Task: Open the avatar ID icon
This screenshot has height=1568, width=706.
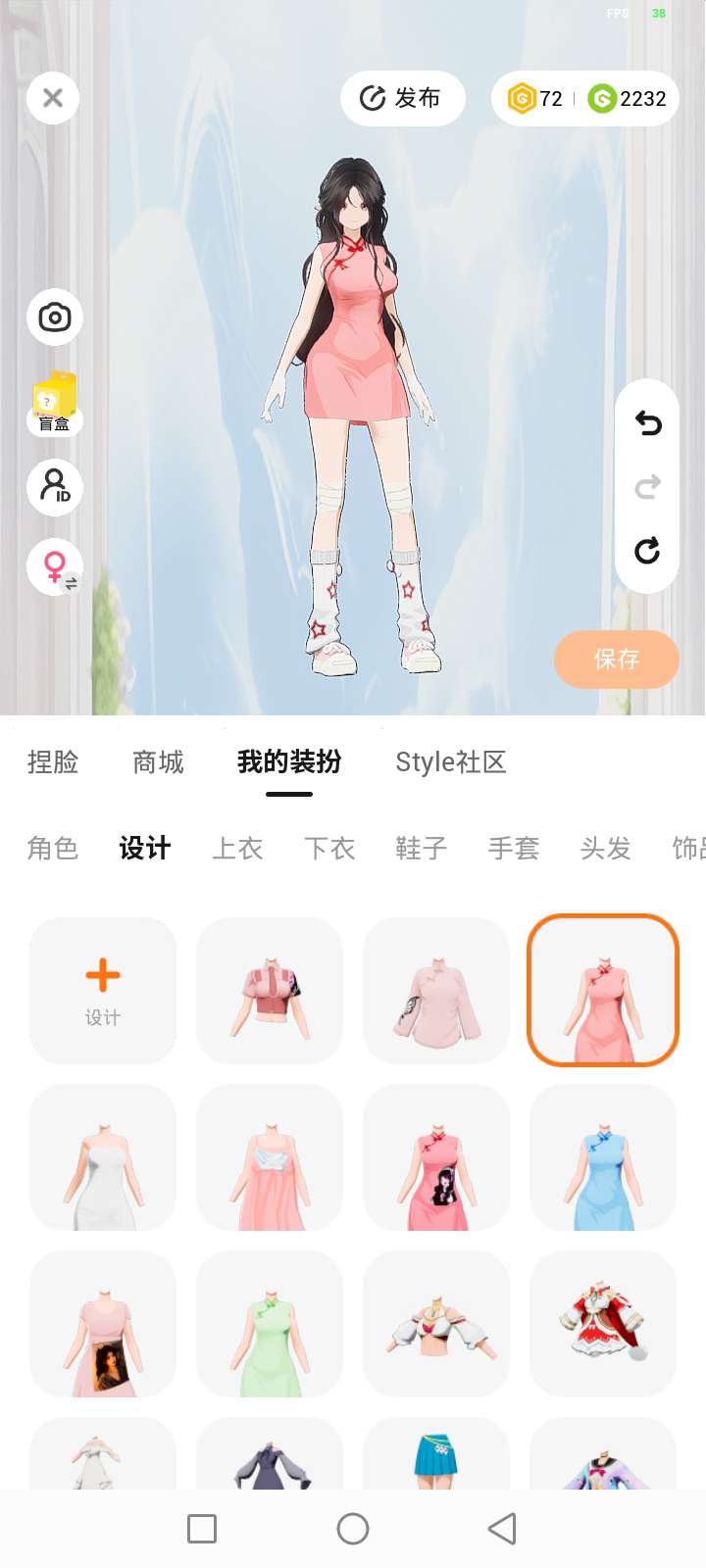Action: pyautogui.click(x=55, y=487)
